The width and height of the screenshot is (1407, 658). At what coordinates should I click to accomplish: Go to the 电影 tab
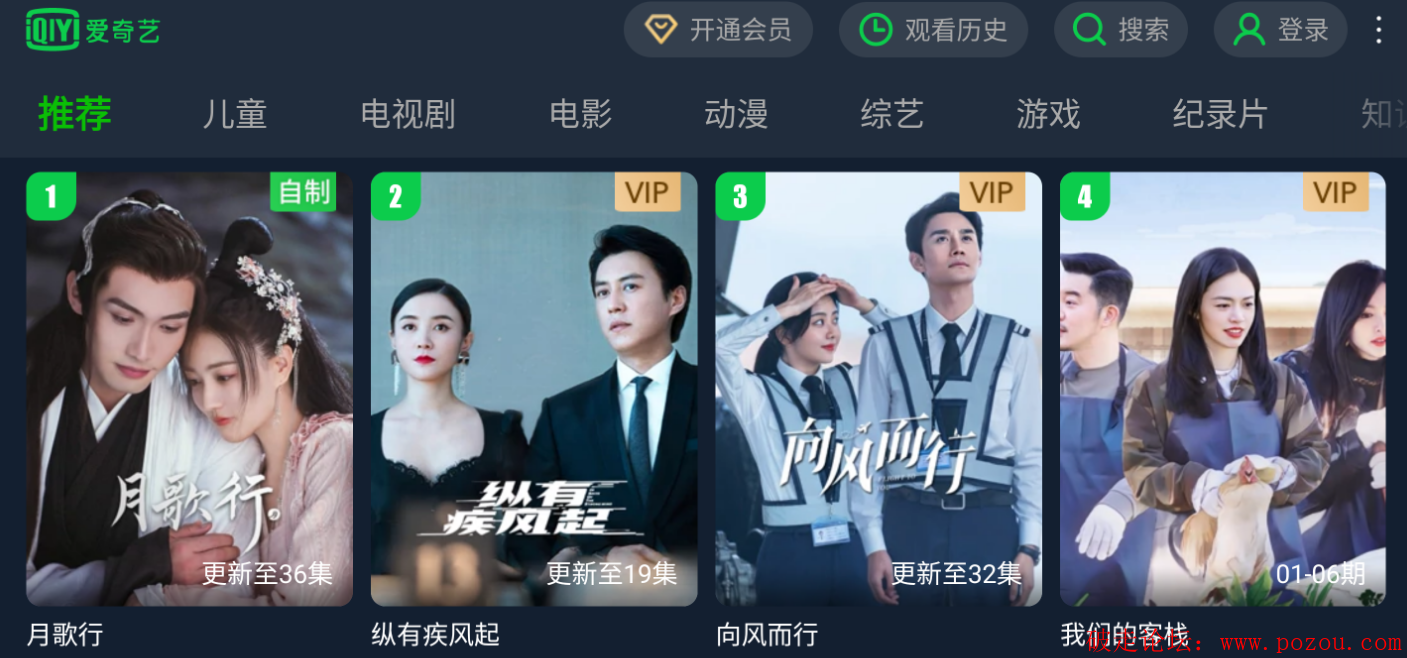pyautogui.click(x=581, y=114)
